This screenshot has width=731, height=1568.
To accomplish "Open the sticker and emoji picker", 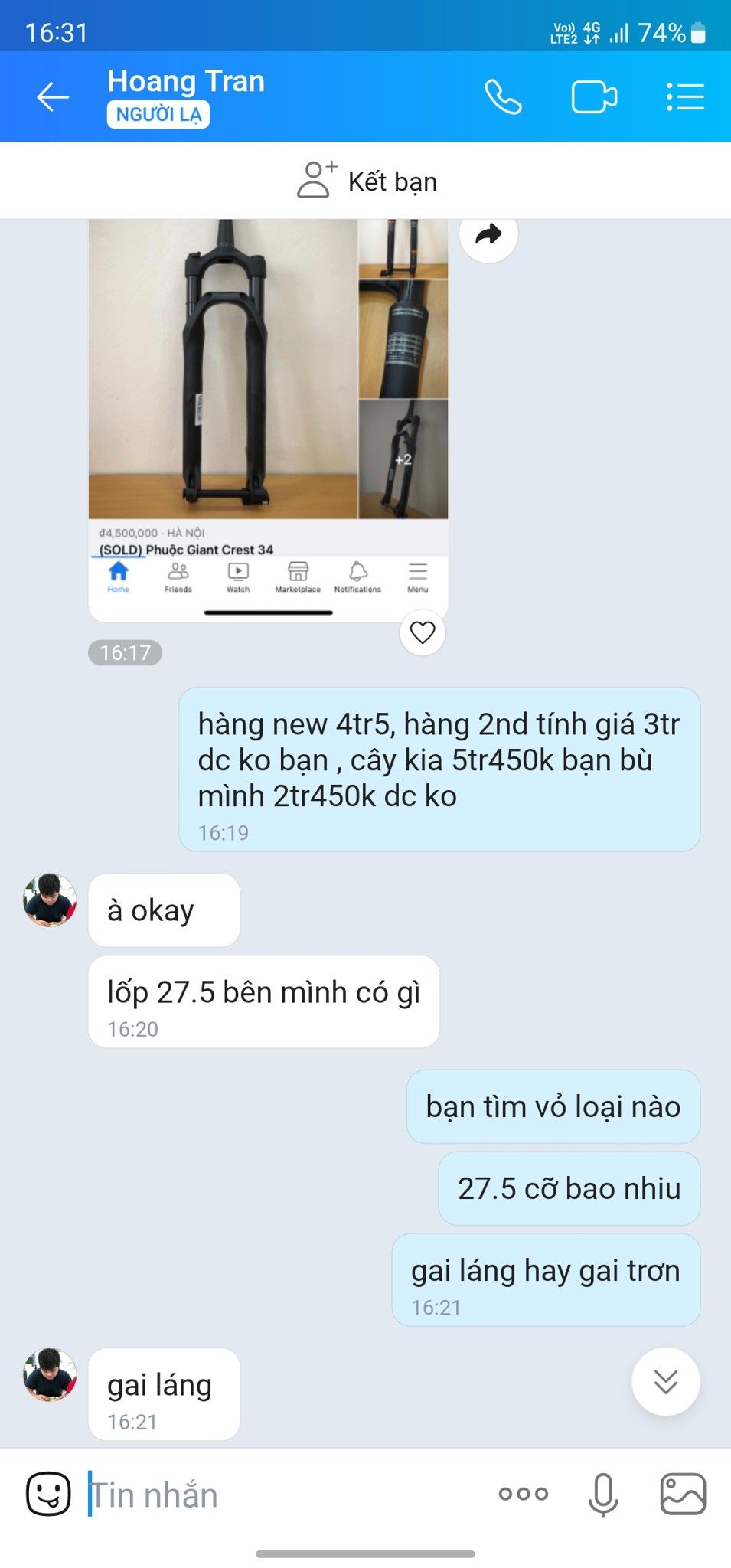I will (x=49, y=1493).
